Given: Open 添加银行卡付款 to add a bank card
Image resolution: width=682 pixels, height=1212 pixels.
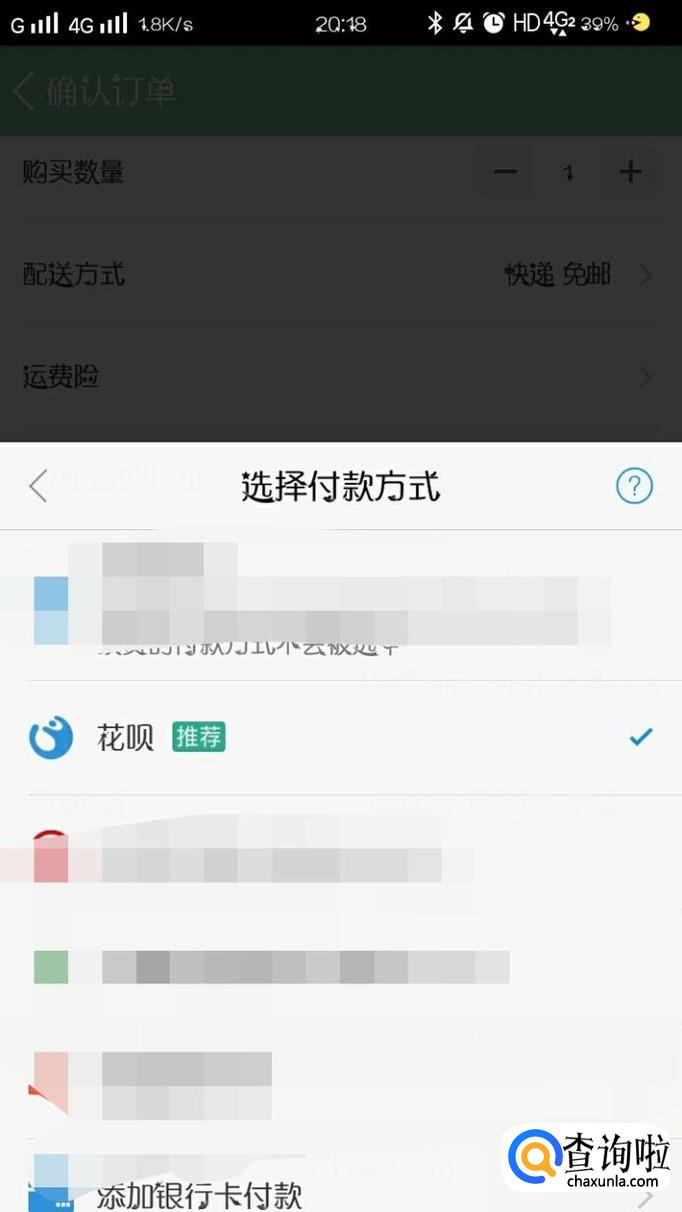Looking at the screenshot, I should click(x=199, y=1194).
